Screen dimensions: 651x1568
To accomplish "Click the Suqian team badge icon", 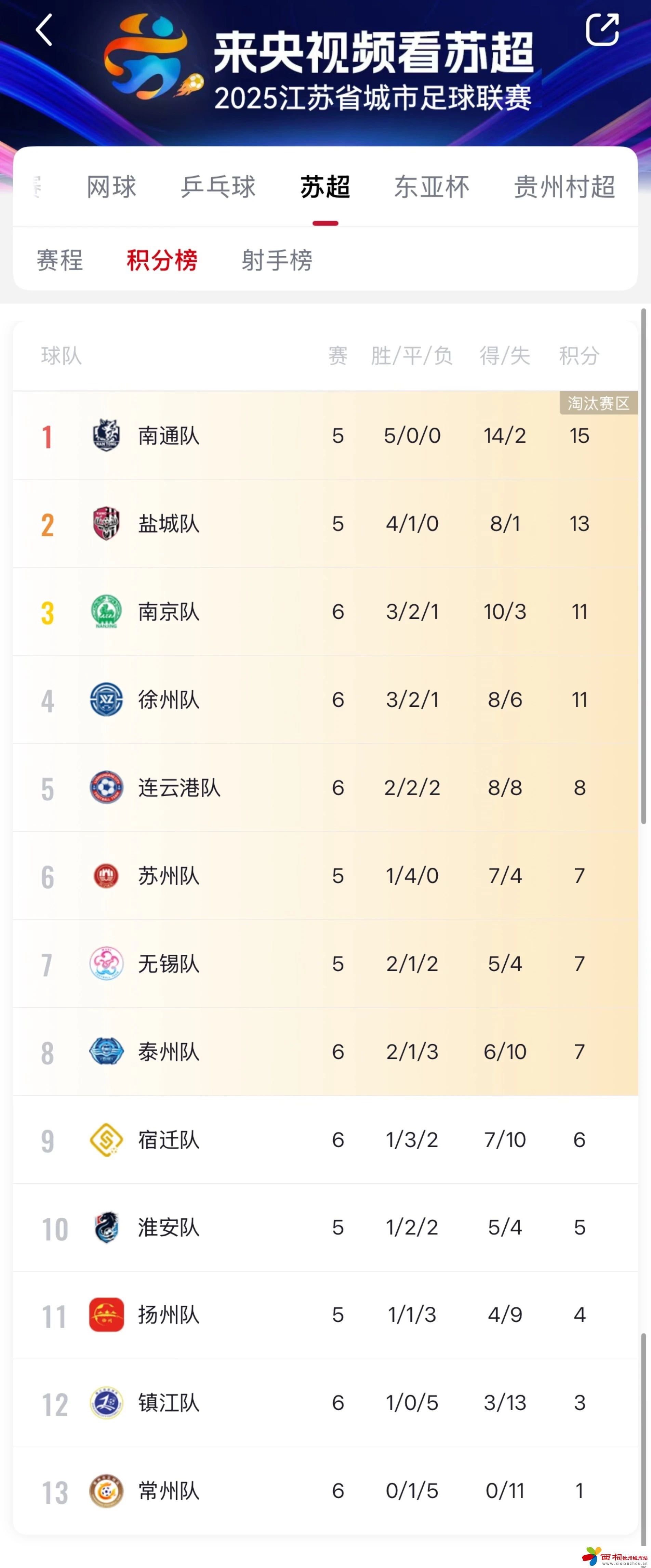I will pyautogui.click(x=106, y=1139).
